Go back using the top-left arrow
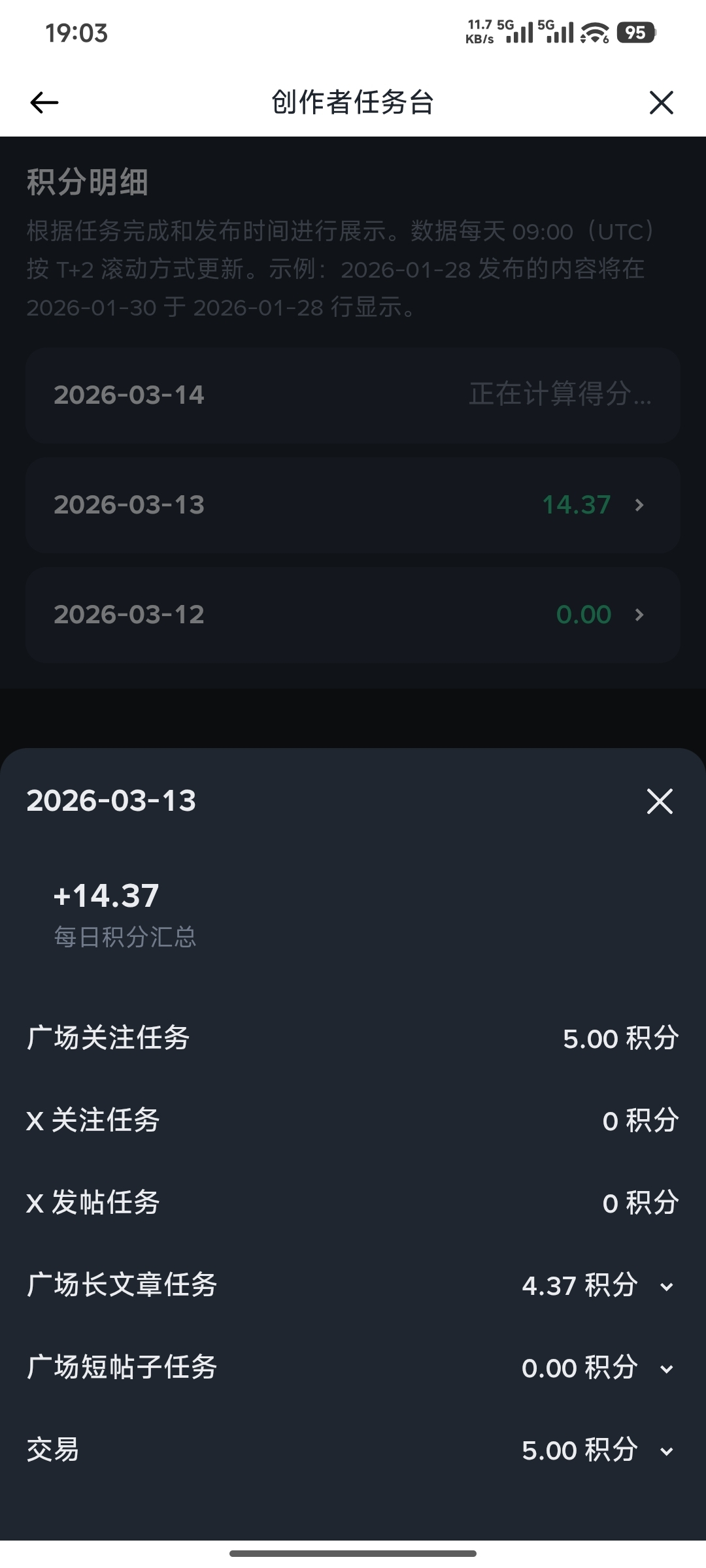Screen dimensions: 706x1568 [44, 103]
